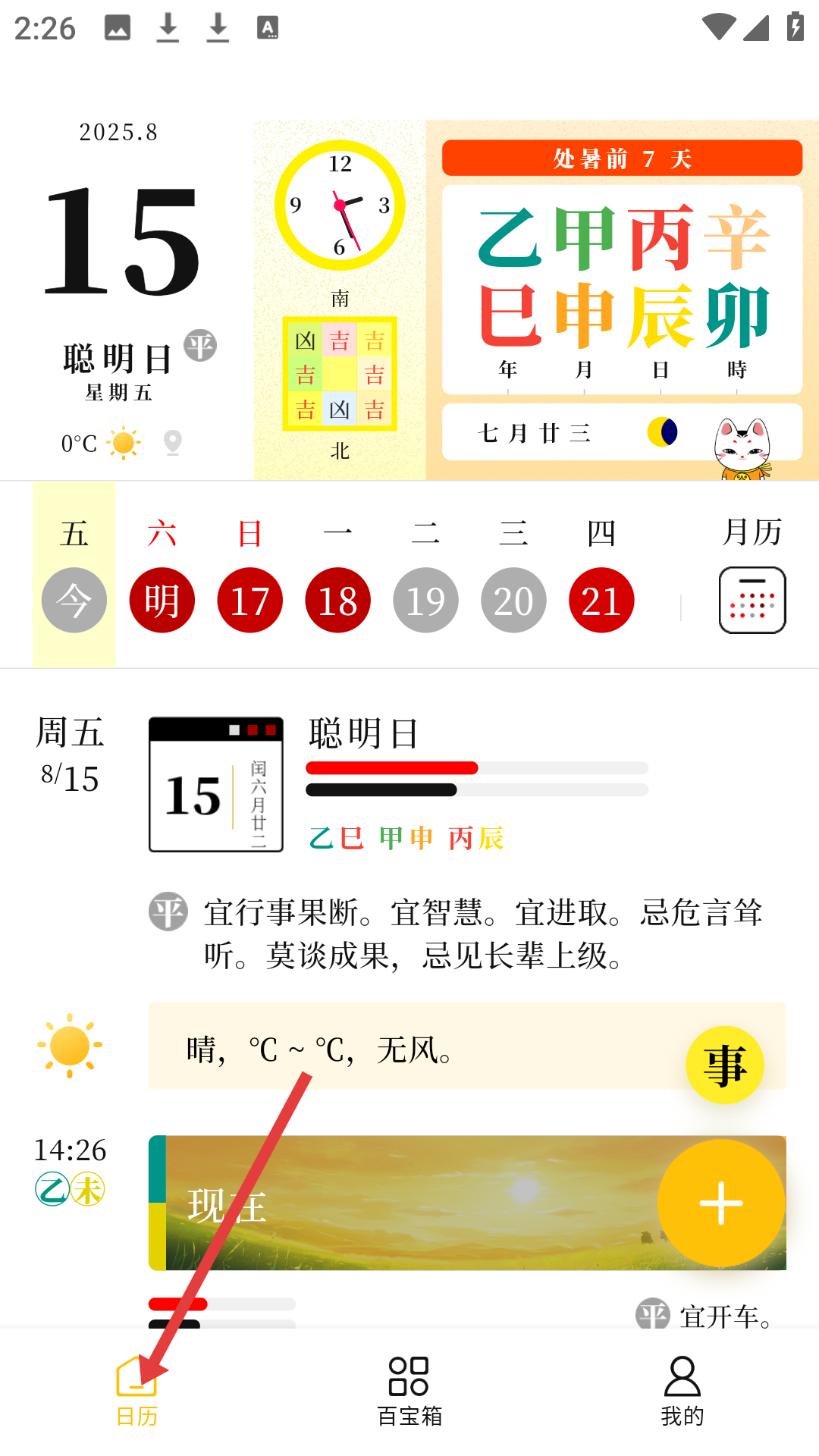Open the 月历 monthly calendar

click(752, 575)
